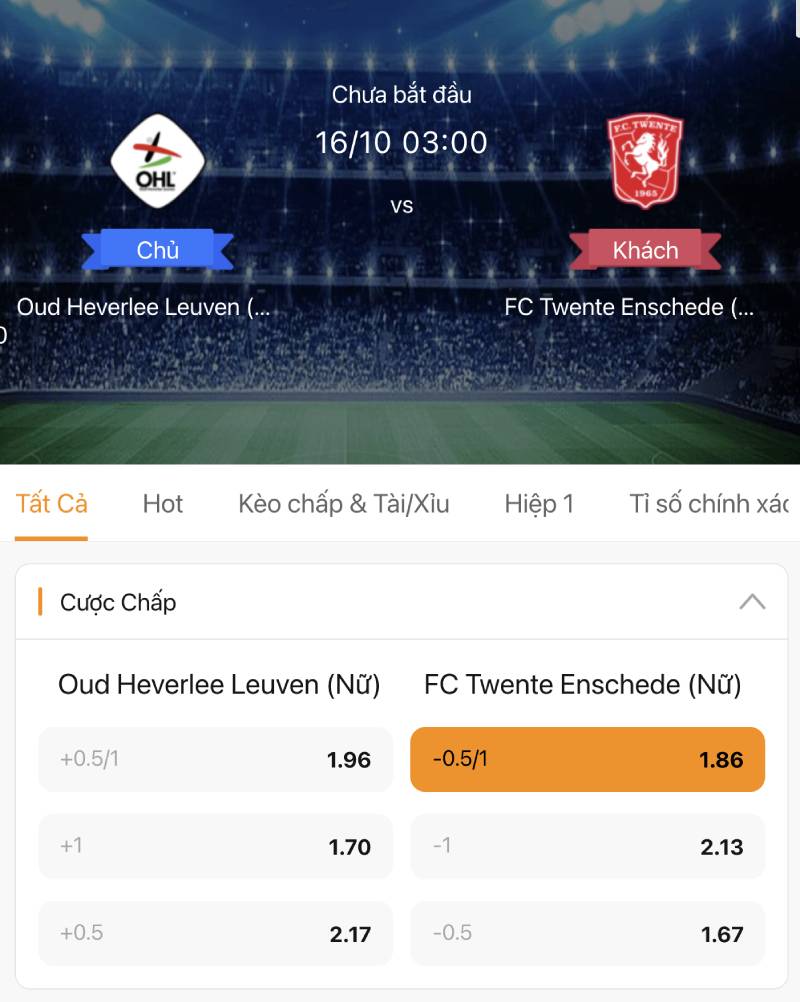
Task: Collapse the Cược Chấp section
Action: click(751, 602)
